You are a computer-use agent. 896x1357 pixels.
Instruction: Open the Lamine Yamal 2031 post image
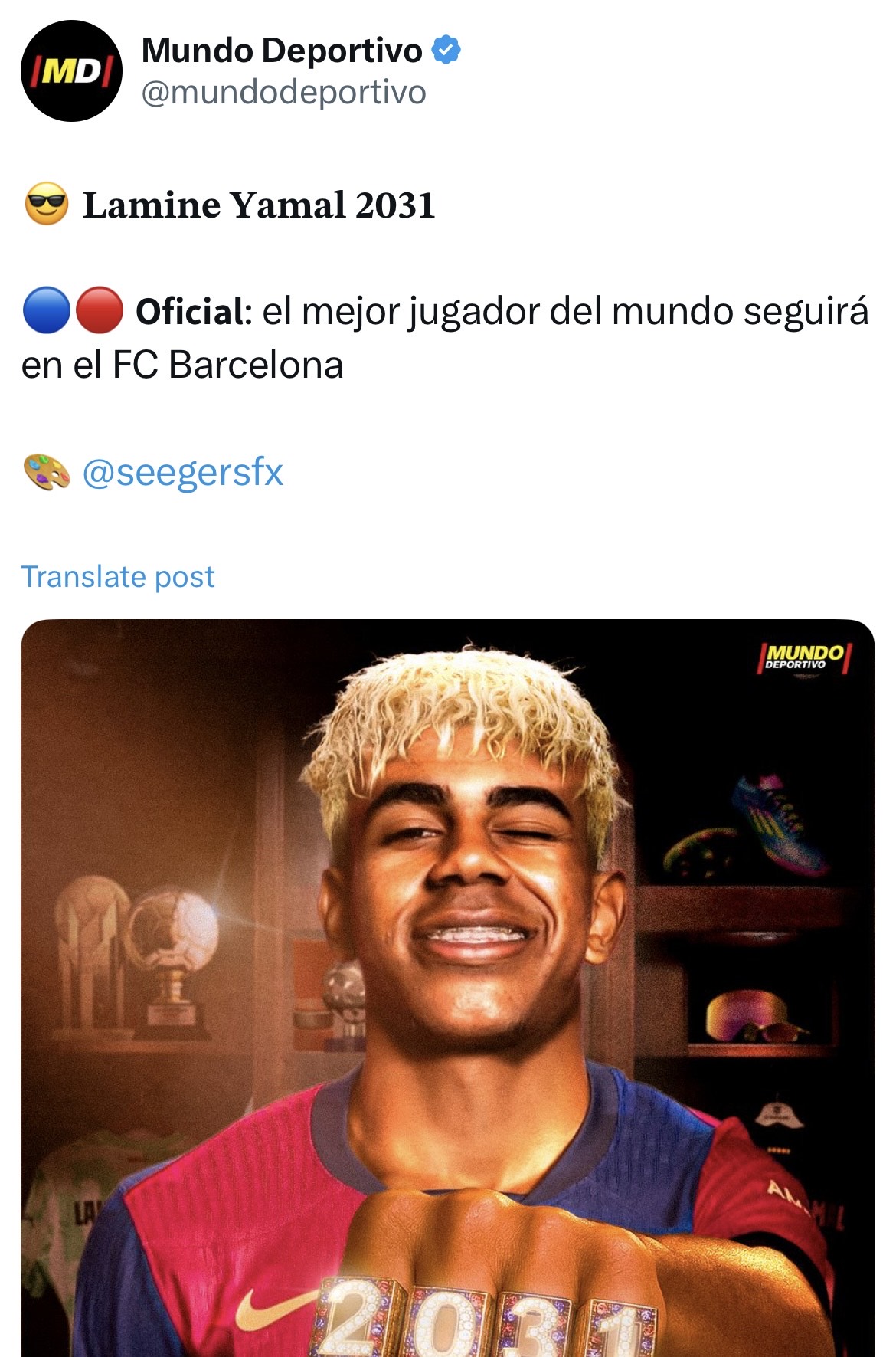click(447, 987)
